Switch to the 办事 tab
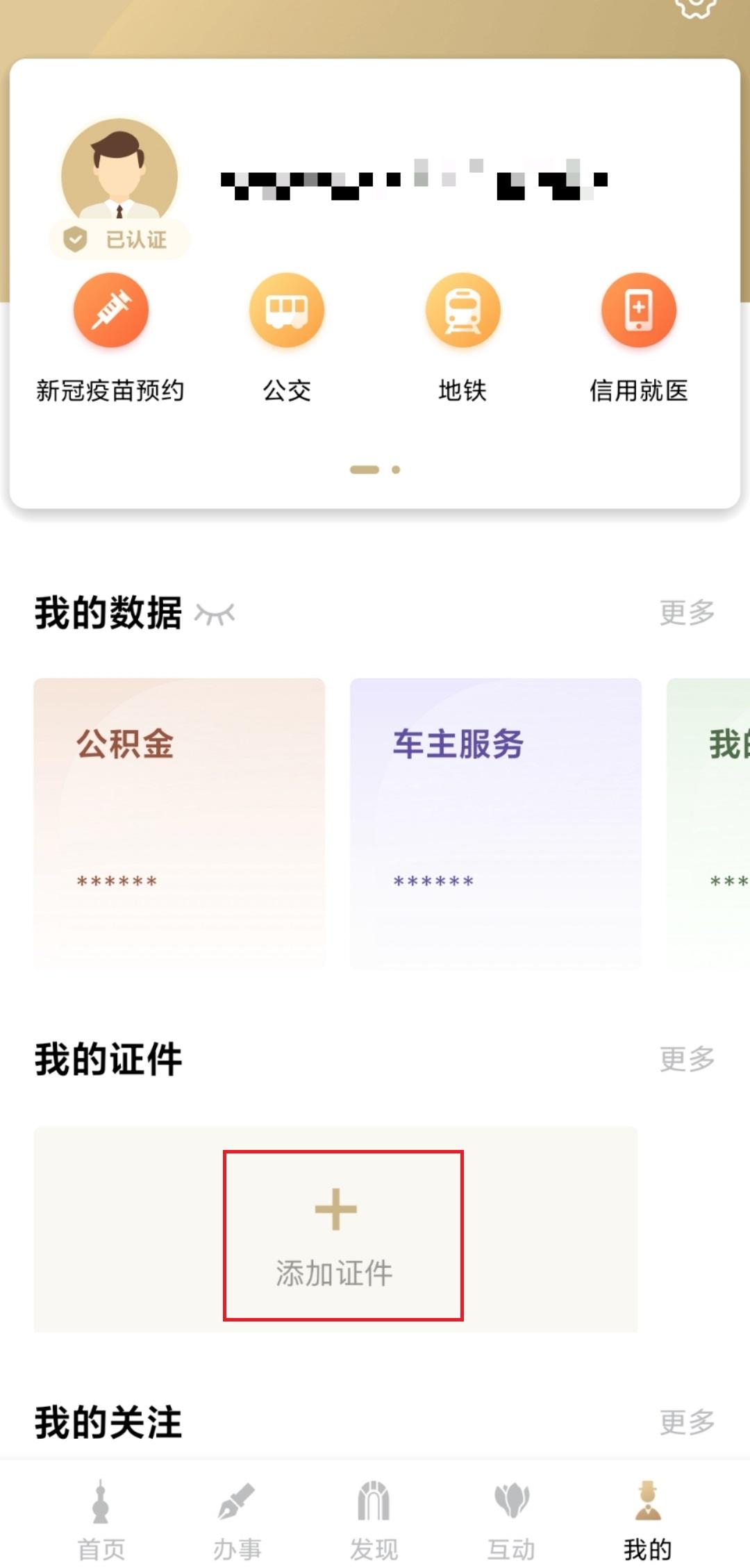The image size is (750, 1568). point(237,1519)
